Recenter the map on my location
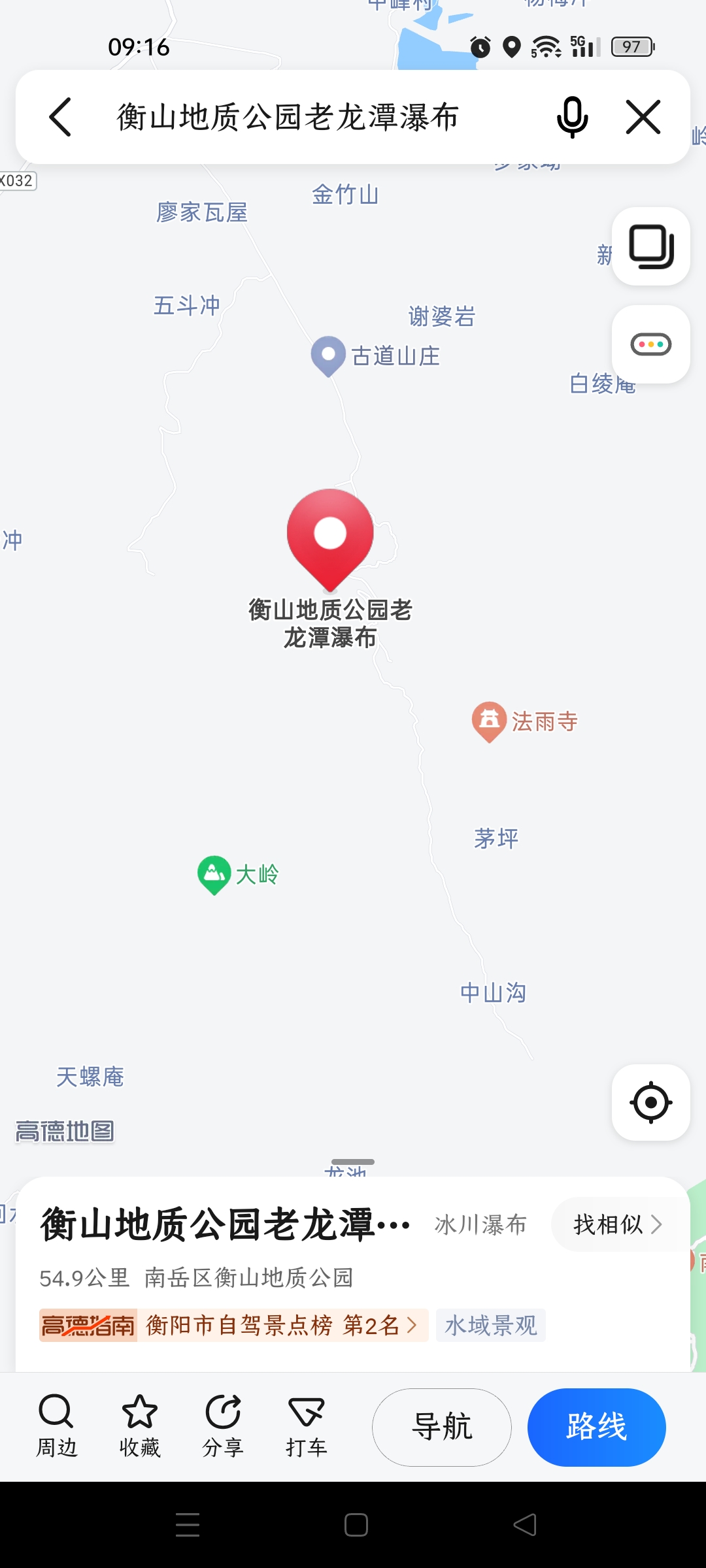Image resolution: width=706 pixels, height=1568 pixels. click(650, 1103)
